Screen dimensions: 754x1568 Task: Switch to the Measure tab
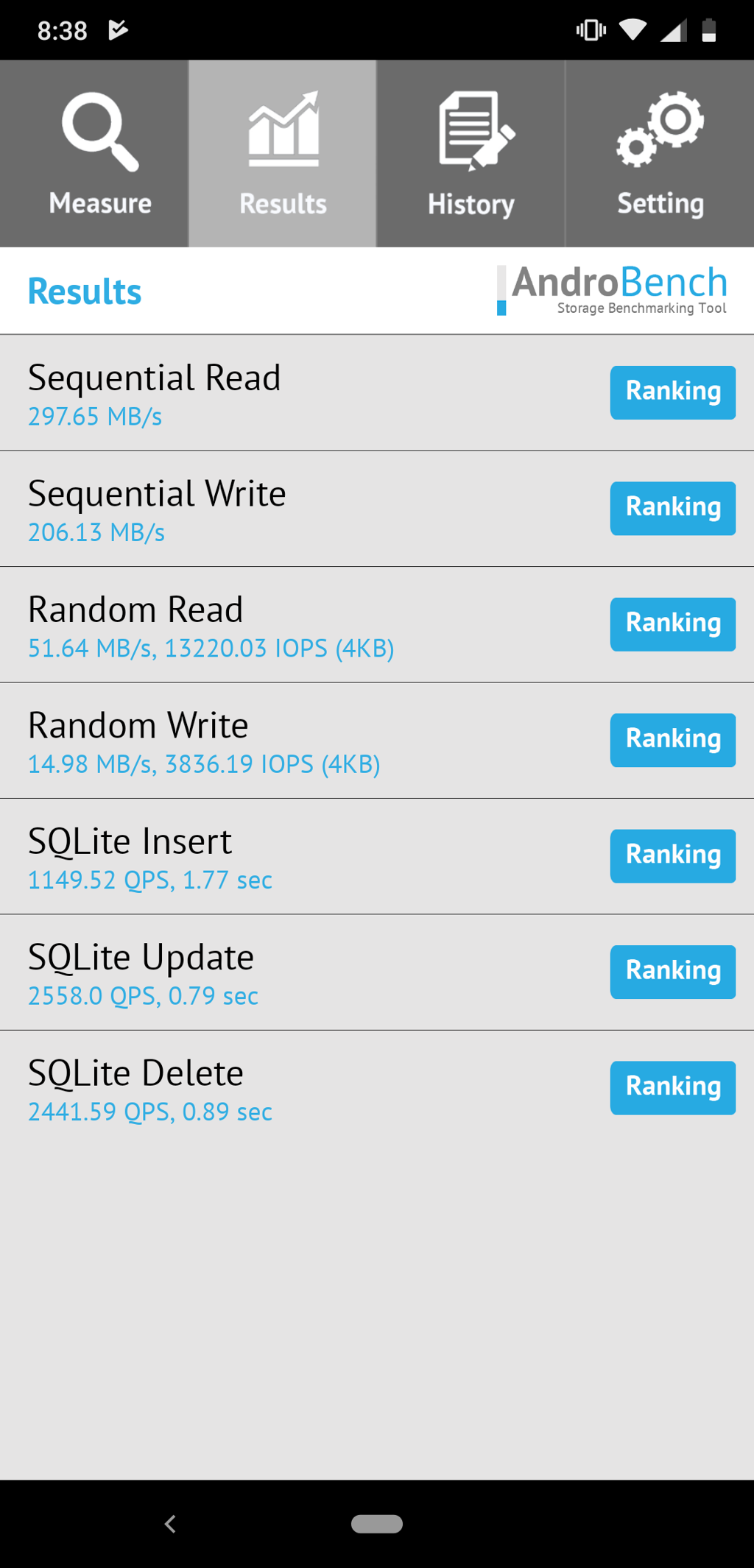94,154
